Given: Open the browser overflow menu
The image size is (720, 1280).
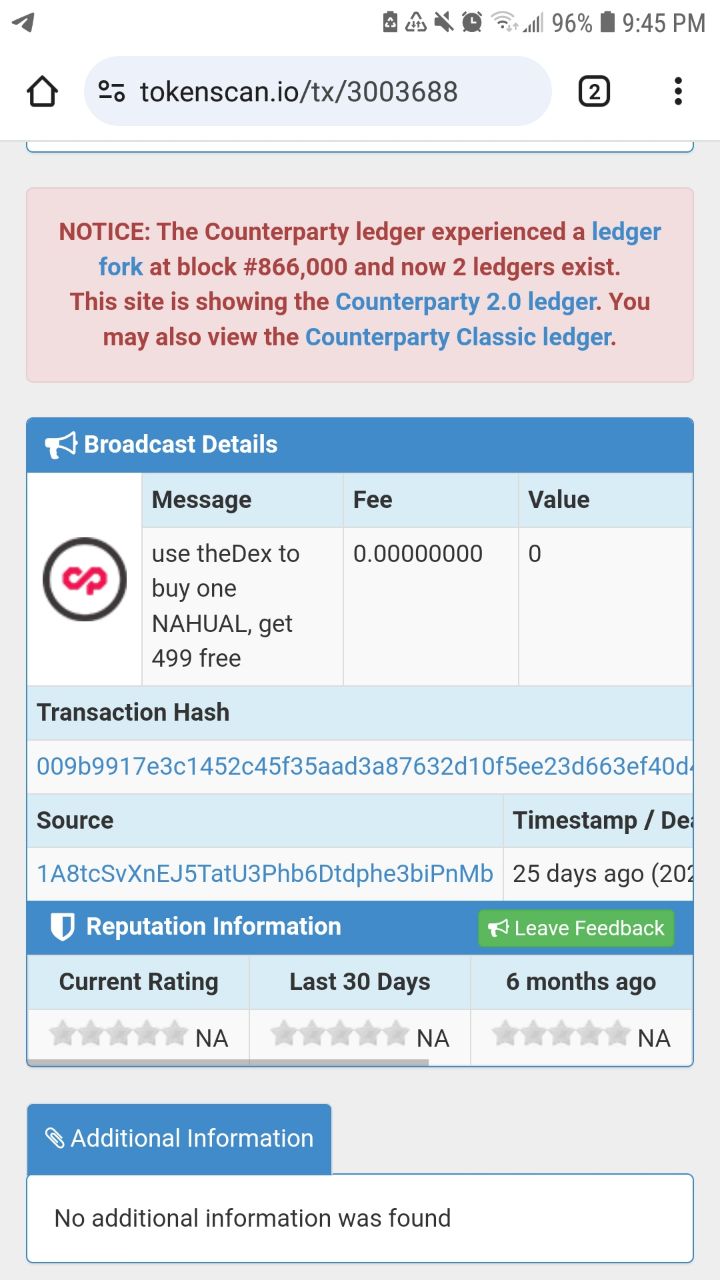Looking at the screenshot, I should pyautogui.click(x=678, y=92).
